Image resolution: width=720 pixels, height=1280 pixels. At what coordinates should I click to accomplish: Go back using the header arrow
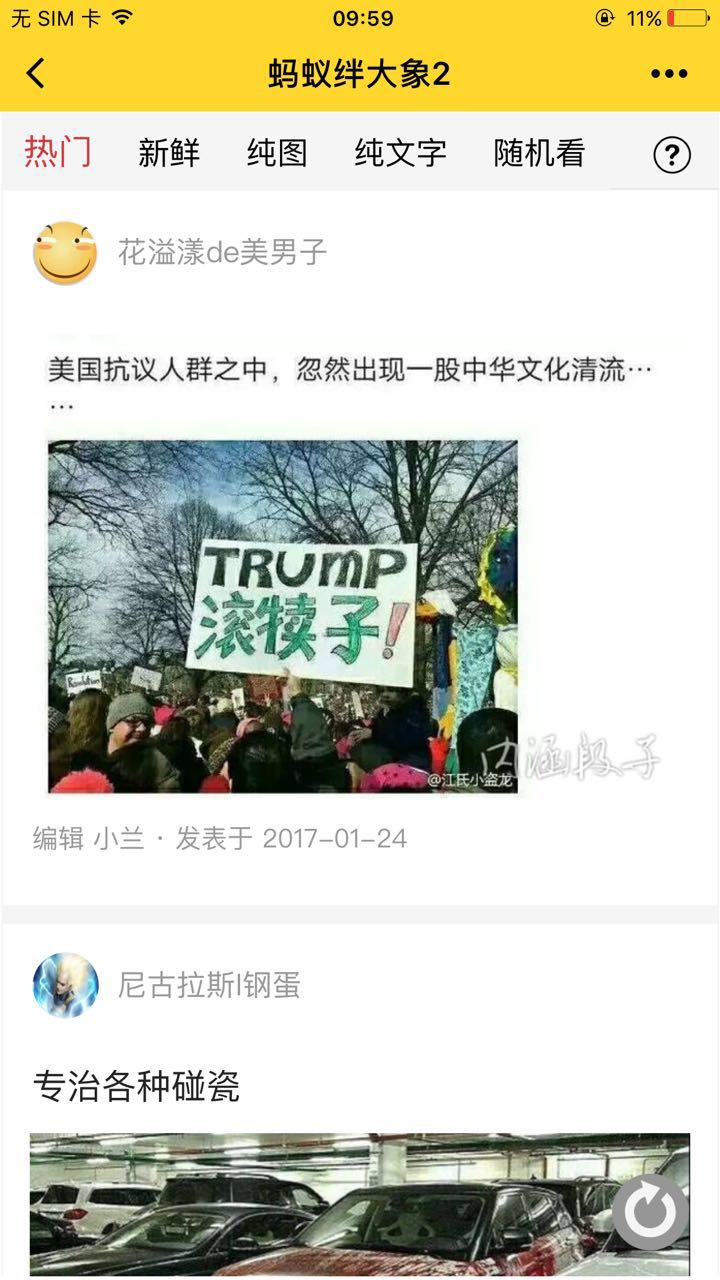(x=36, y=73)
